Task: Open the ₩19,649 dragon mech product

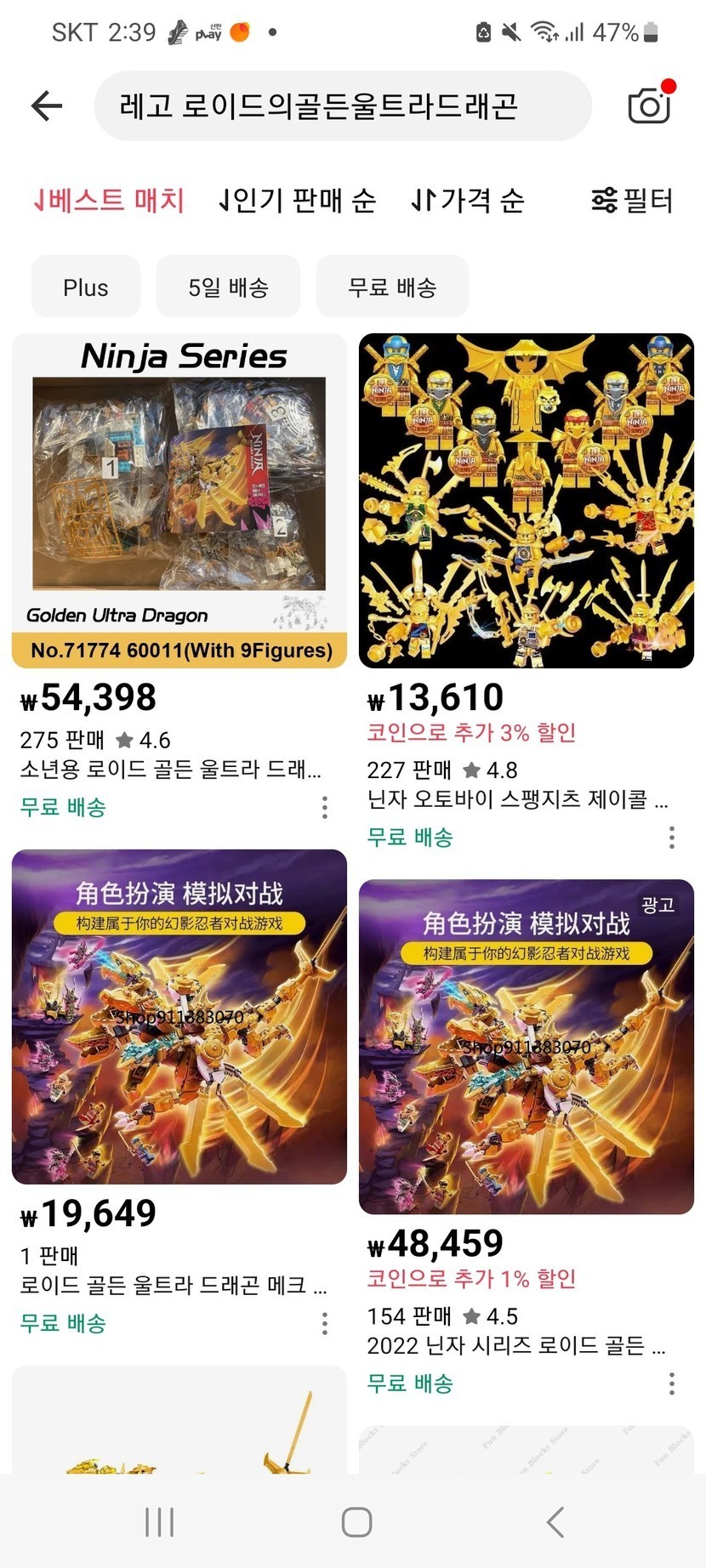Action: point(179,1016)
